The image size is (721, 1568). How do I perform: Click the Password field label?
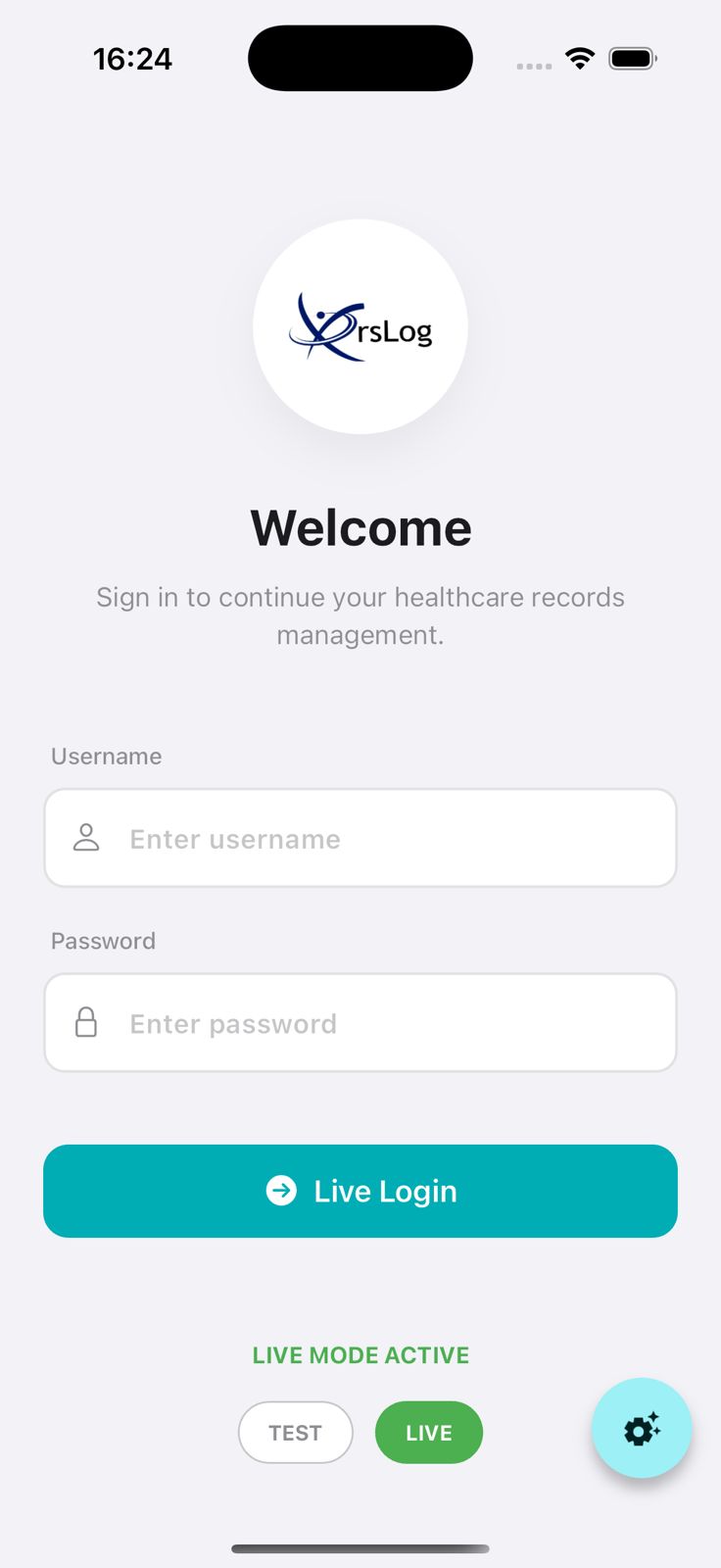tap(102, 940)
